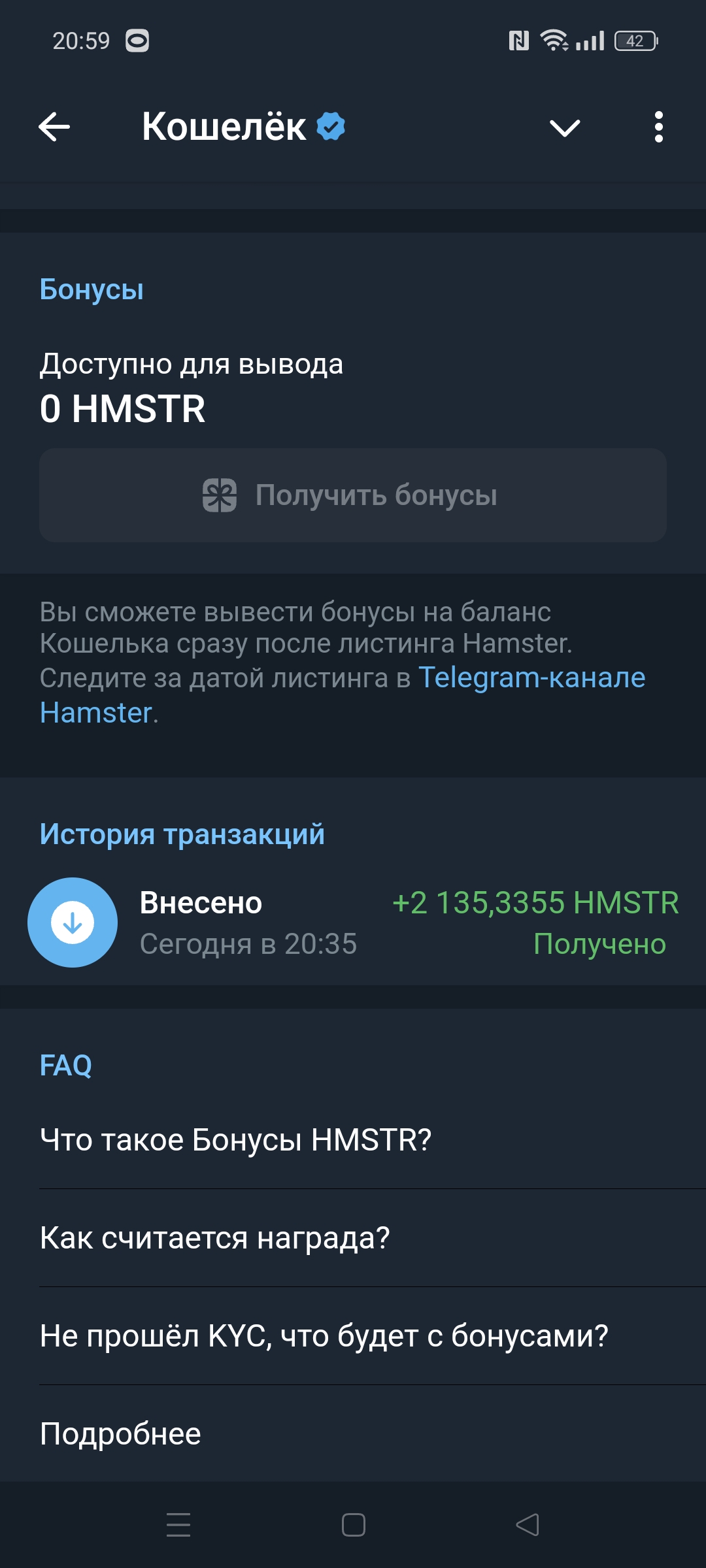Select the Подробнее row
Image resolution: width=706 pixels, height=1568 pixels.
coord(353,1434)
